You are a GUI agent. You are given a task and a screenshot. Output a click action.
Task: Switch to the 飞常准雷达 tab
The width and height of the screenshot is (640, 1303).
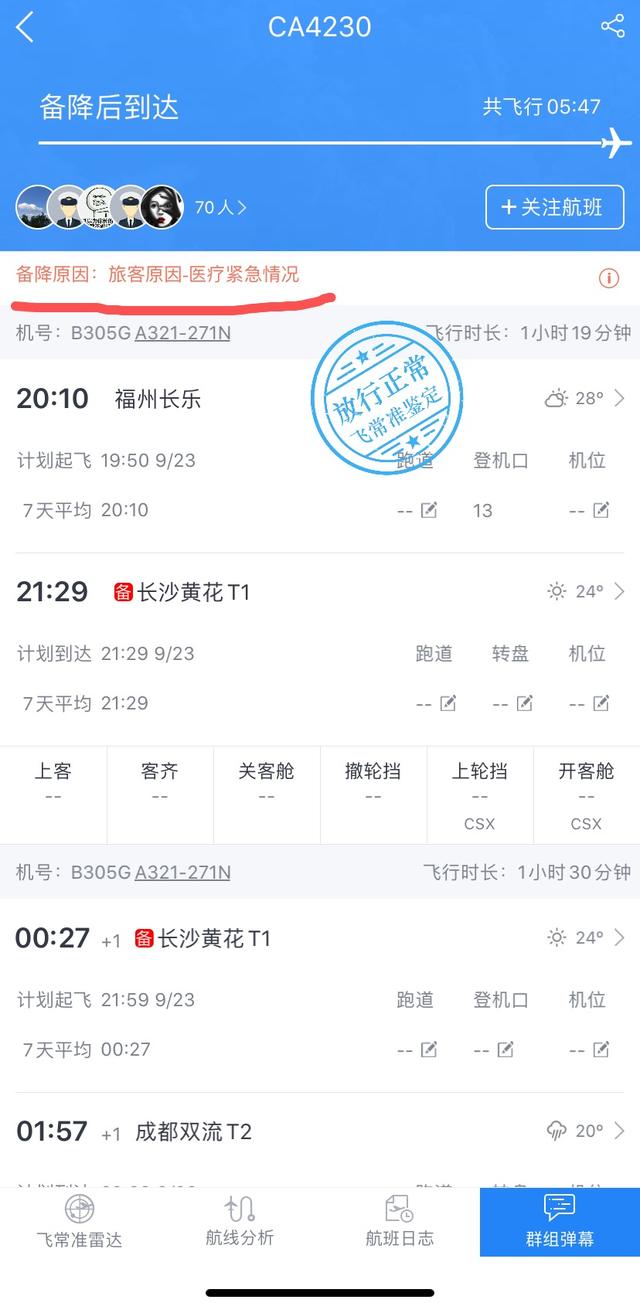coord(79,1221)
